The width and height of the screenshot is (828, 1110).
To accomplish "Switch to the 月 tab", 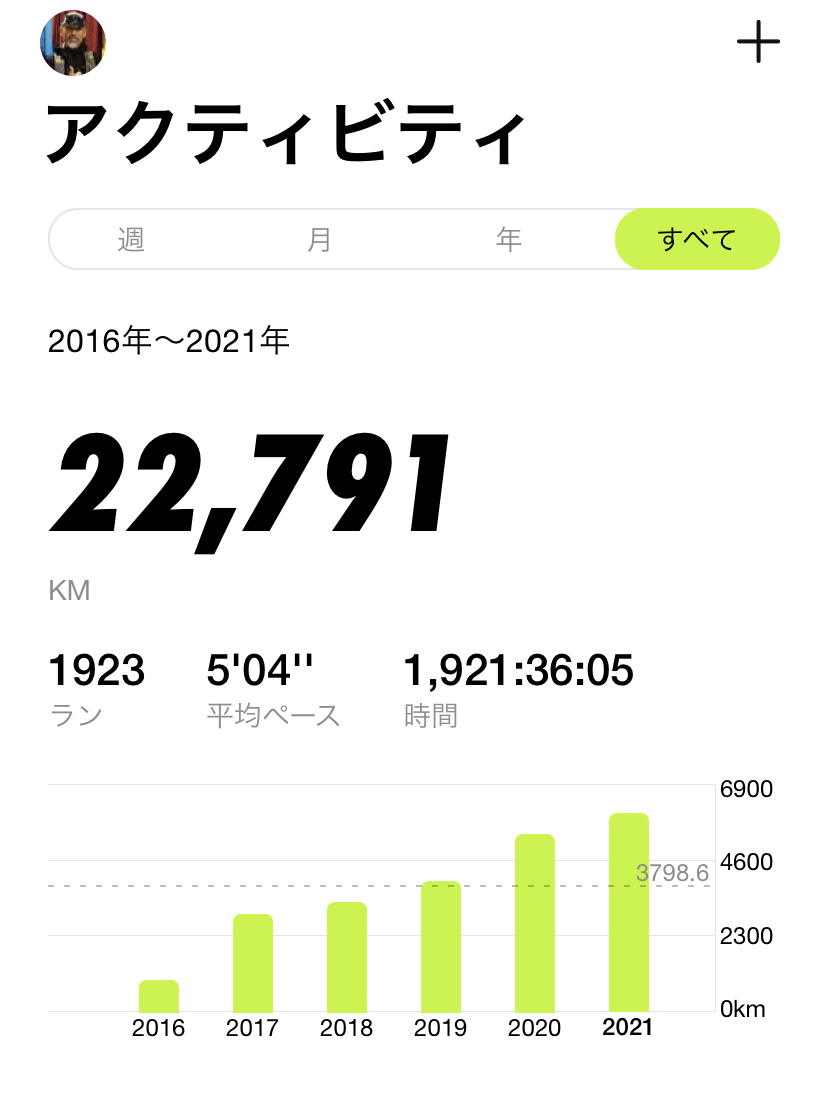I will [x=319, y=240].
